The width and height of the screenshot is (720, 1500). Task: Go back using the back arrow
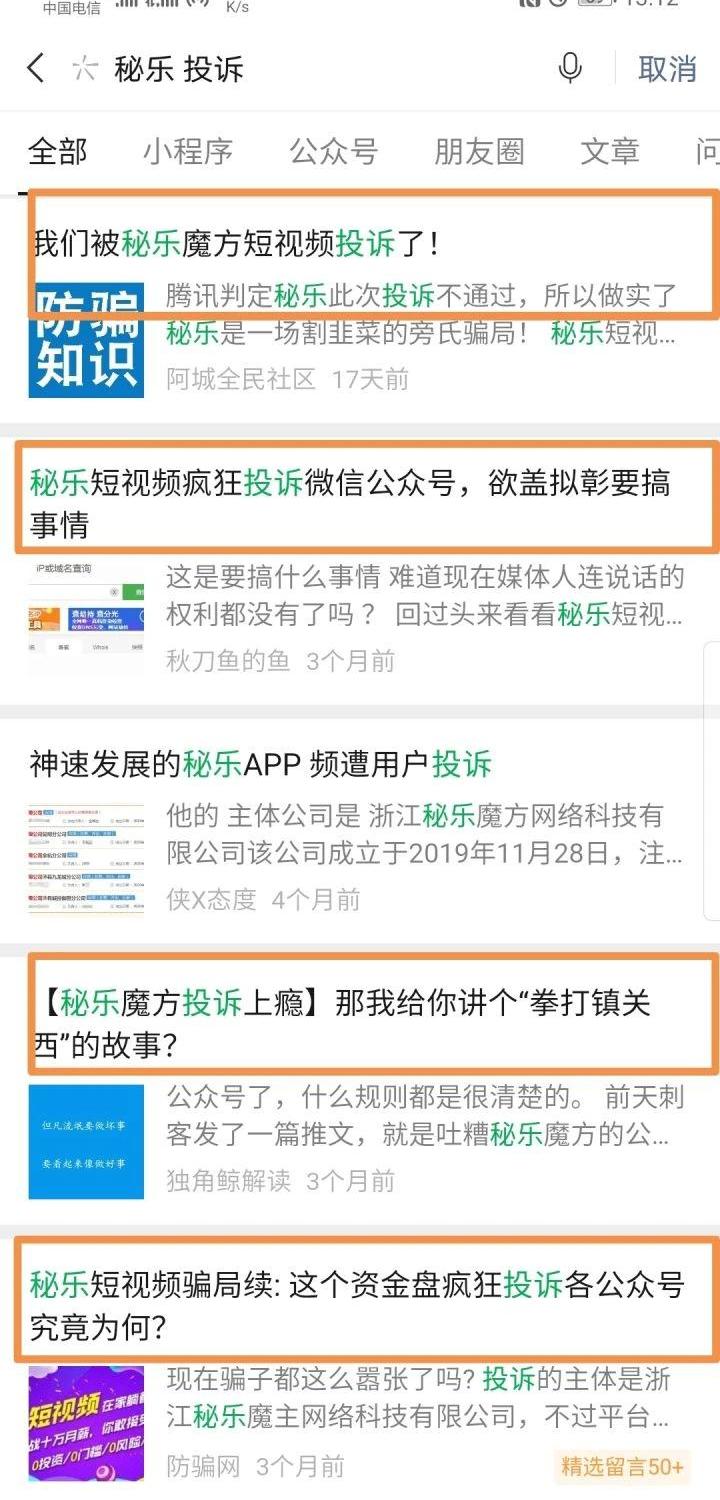[36, 68]
